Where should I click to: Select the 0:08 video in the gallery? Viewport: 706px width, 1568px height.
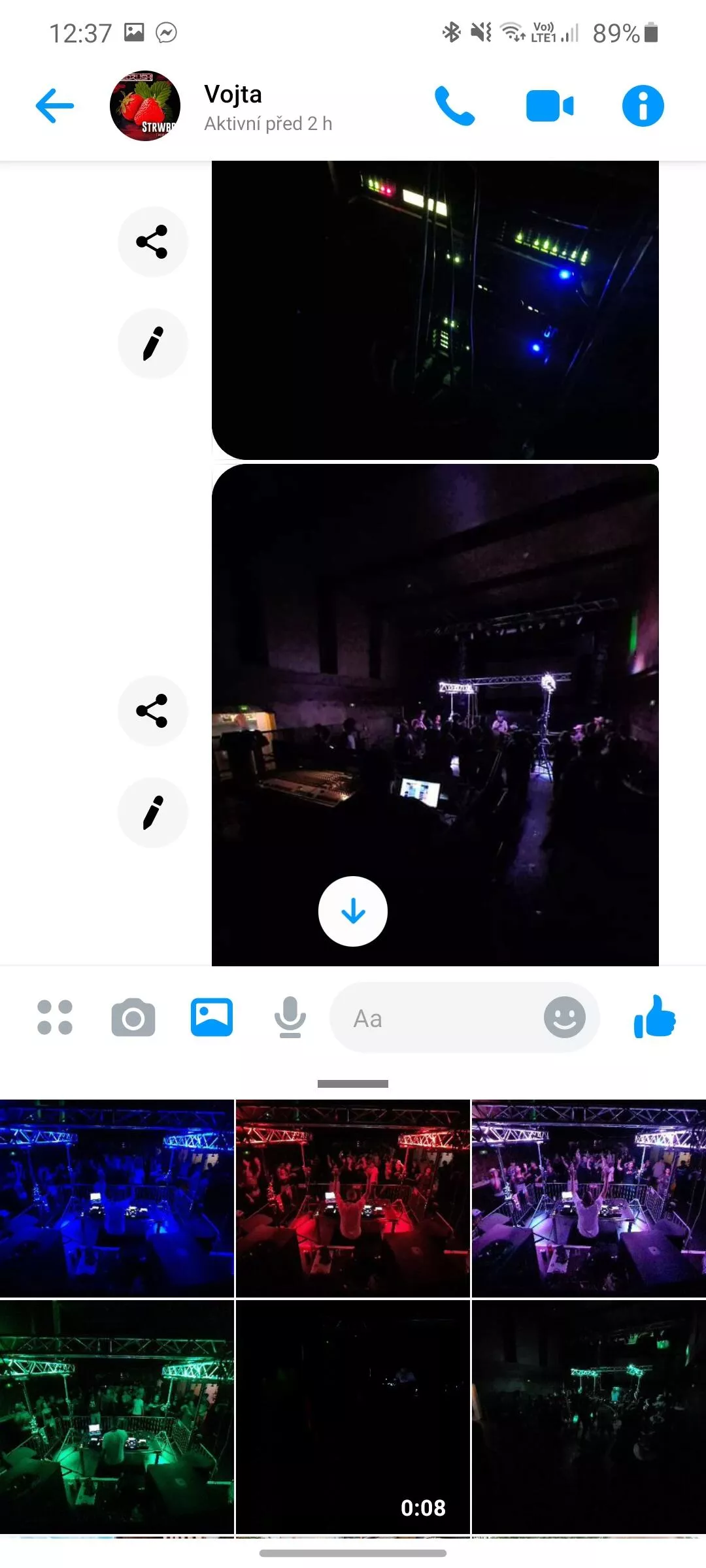click(353, 1417)
